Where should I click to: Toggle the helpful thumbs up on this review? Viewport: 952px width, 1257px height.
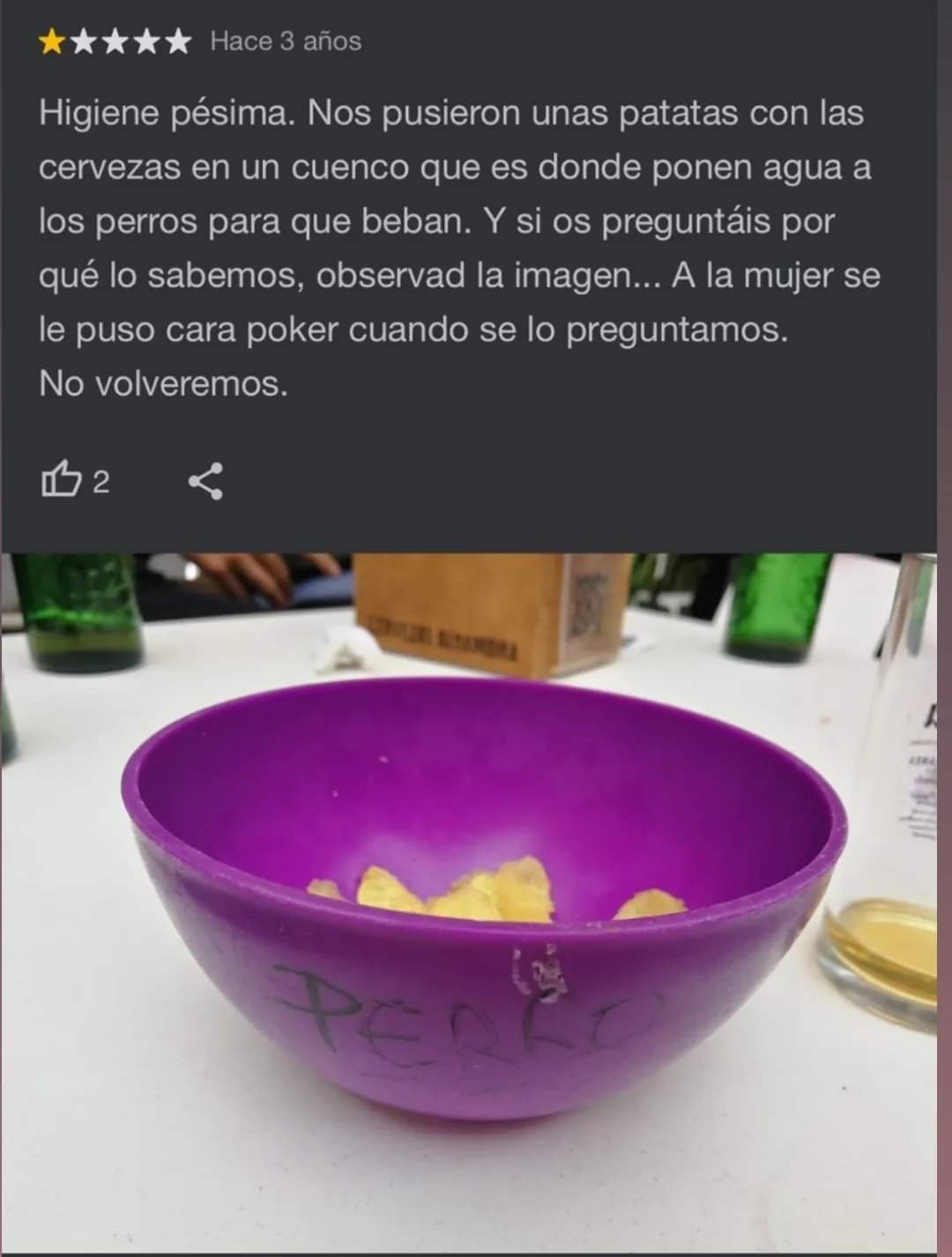[60, 480]
